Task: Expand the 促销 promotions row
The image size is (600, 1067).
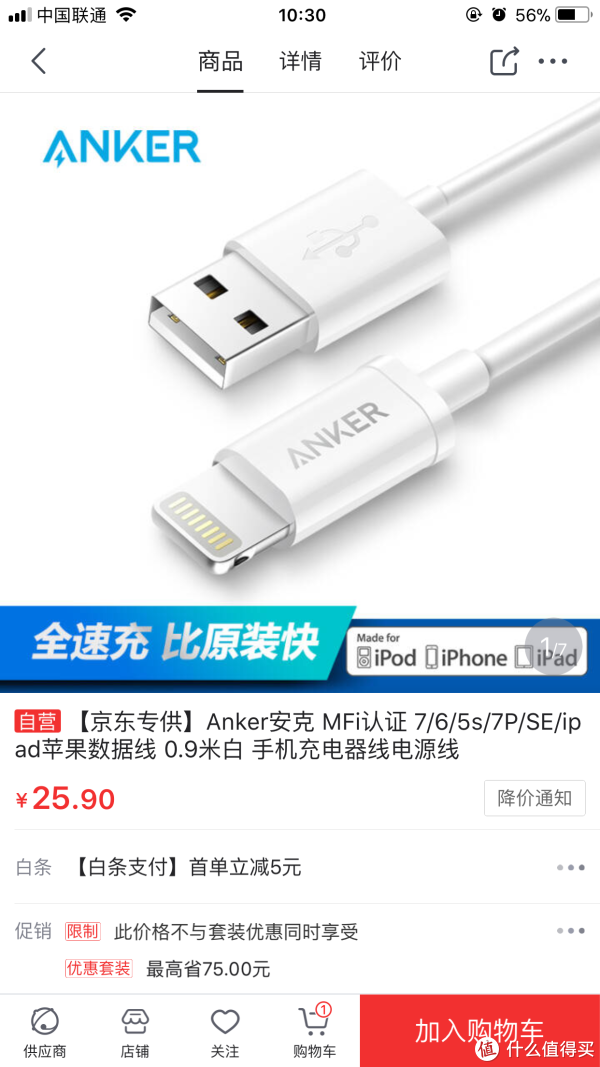Action: [x=300, y=949]
